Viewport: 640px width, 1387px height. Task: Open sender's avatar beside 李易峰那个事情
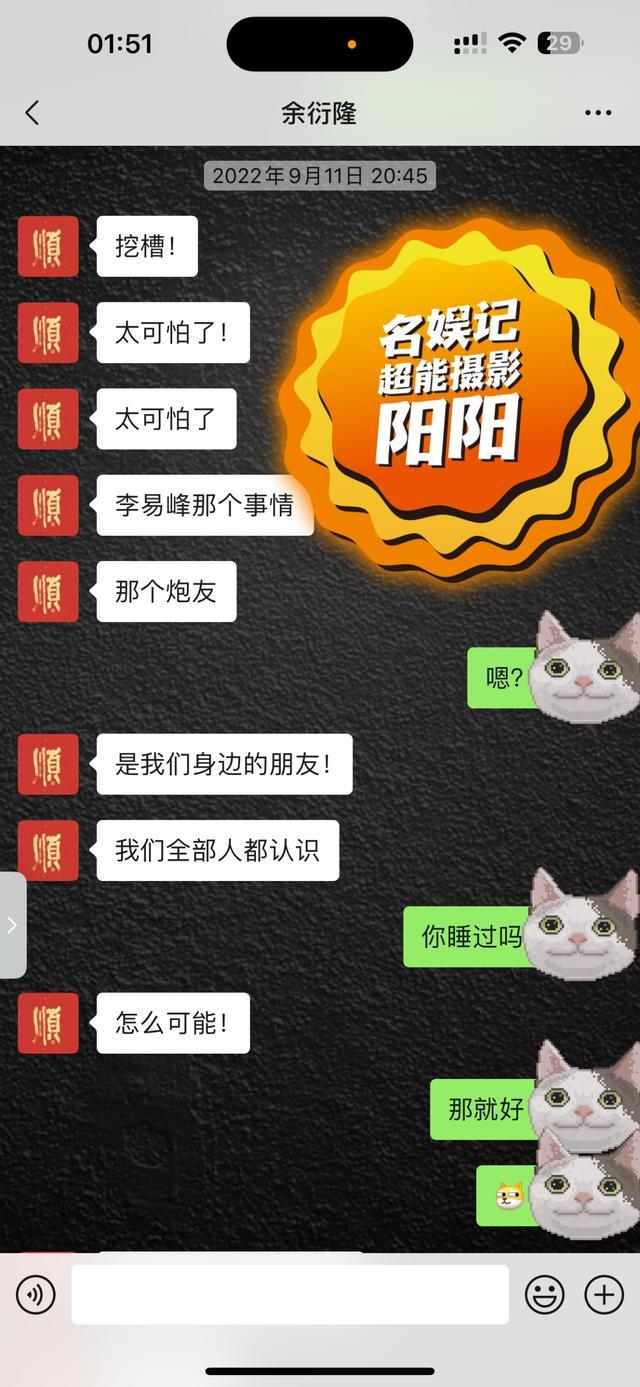48,505
